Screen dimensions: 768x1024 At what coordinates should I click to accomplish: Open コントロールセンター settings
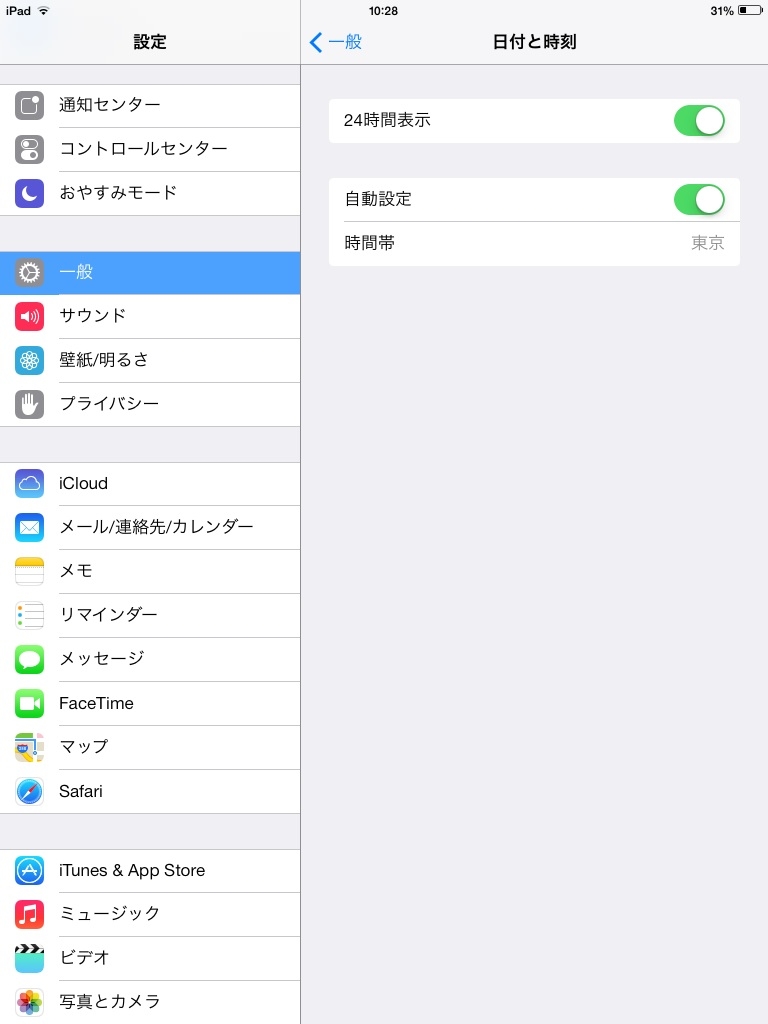tap(150, 149)
